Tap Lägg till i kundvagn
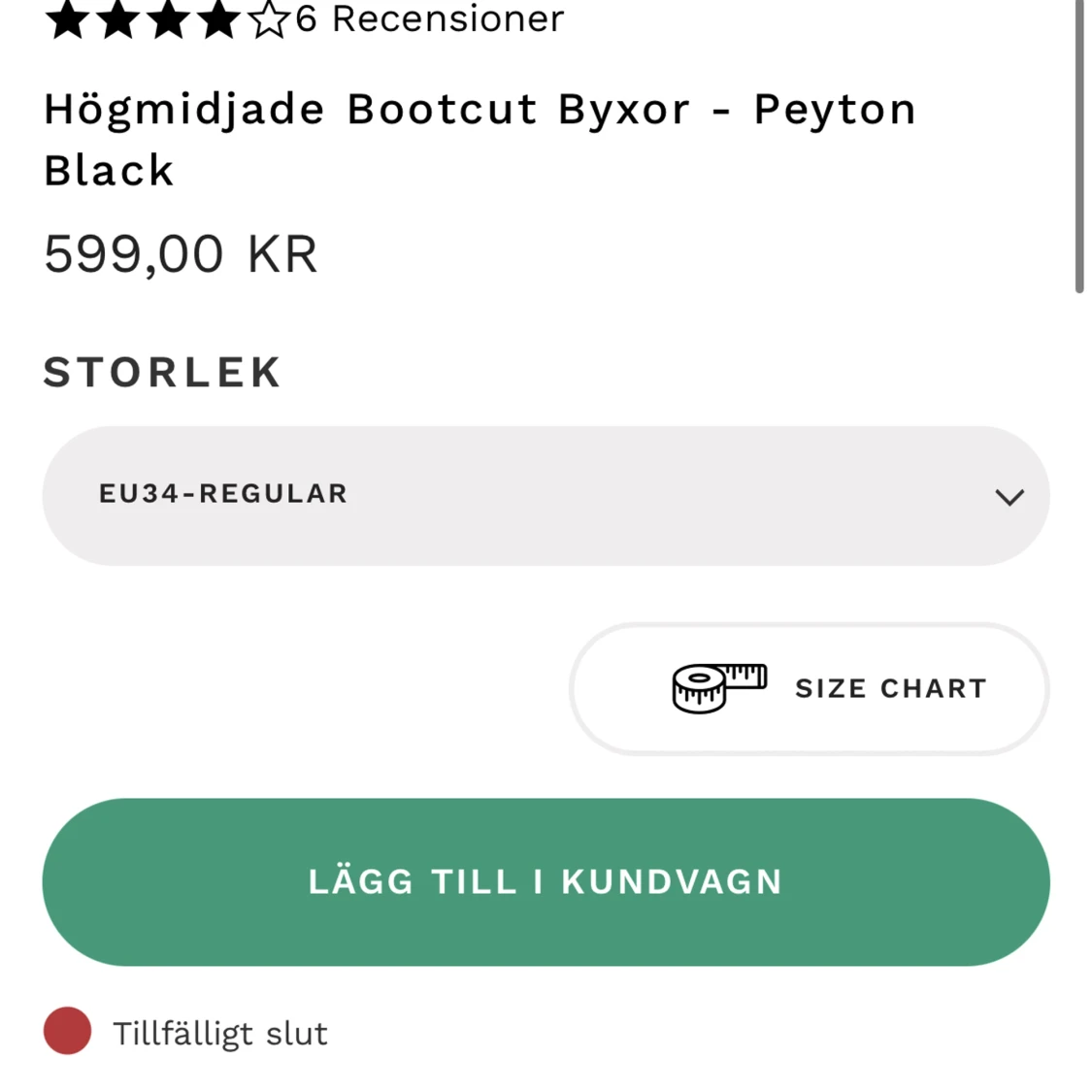The width and height of the screenshot is (1092, 1092). (x=546, y=881)
